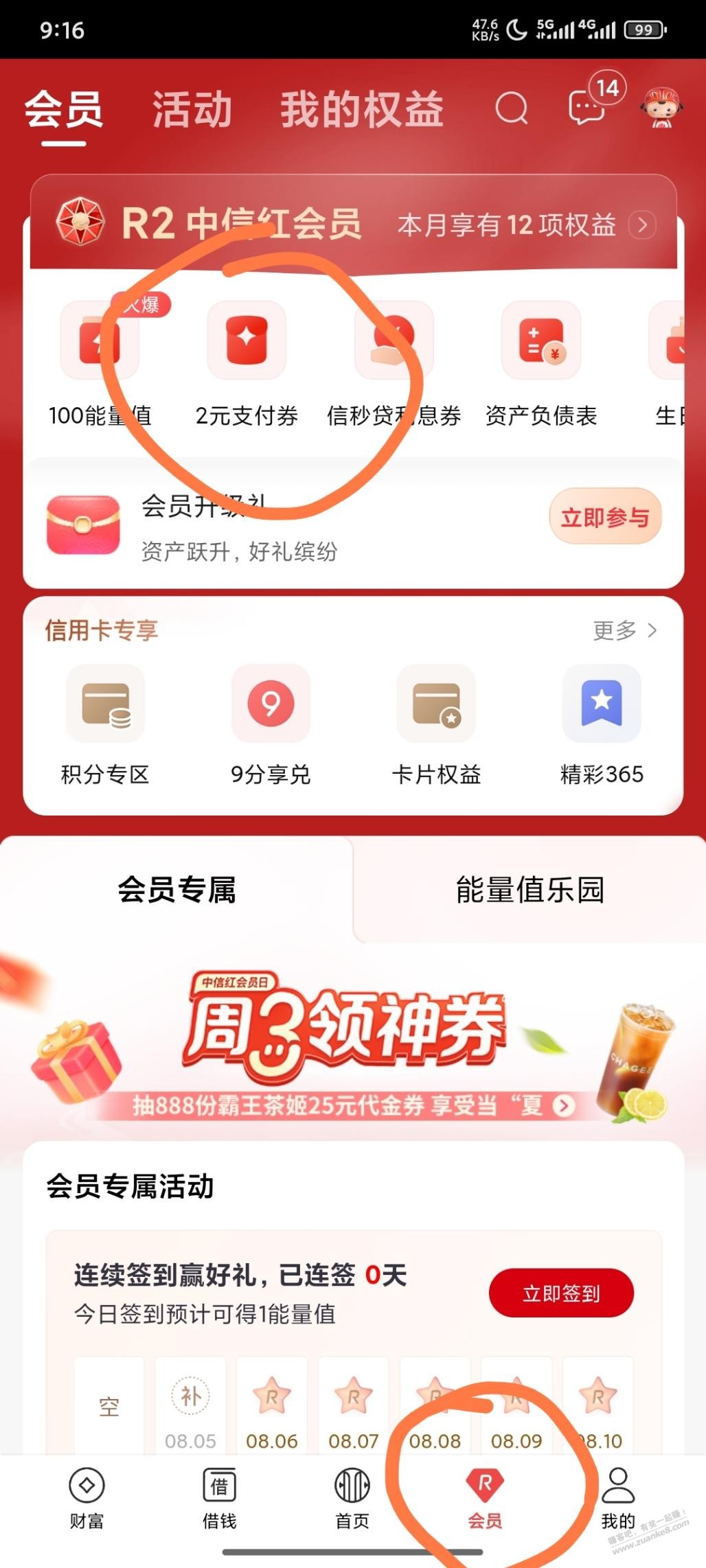
Task: Open 周3领神券 promotion arrow
Action: (x=563, y=1106)
